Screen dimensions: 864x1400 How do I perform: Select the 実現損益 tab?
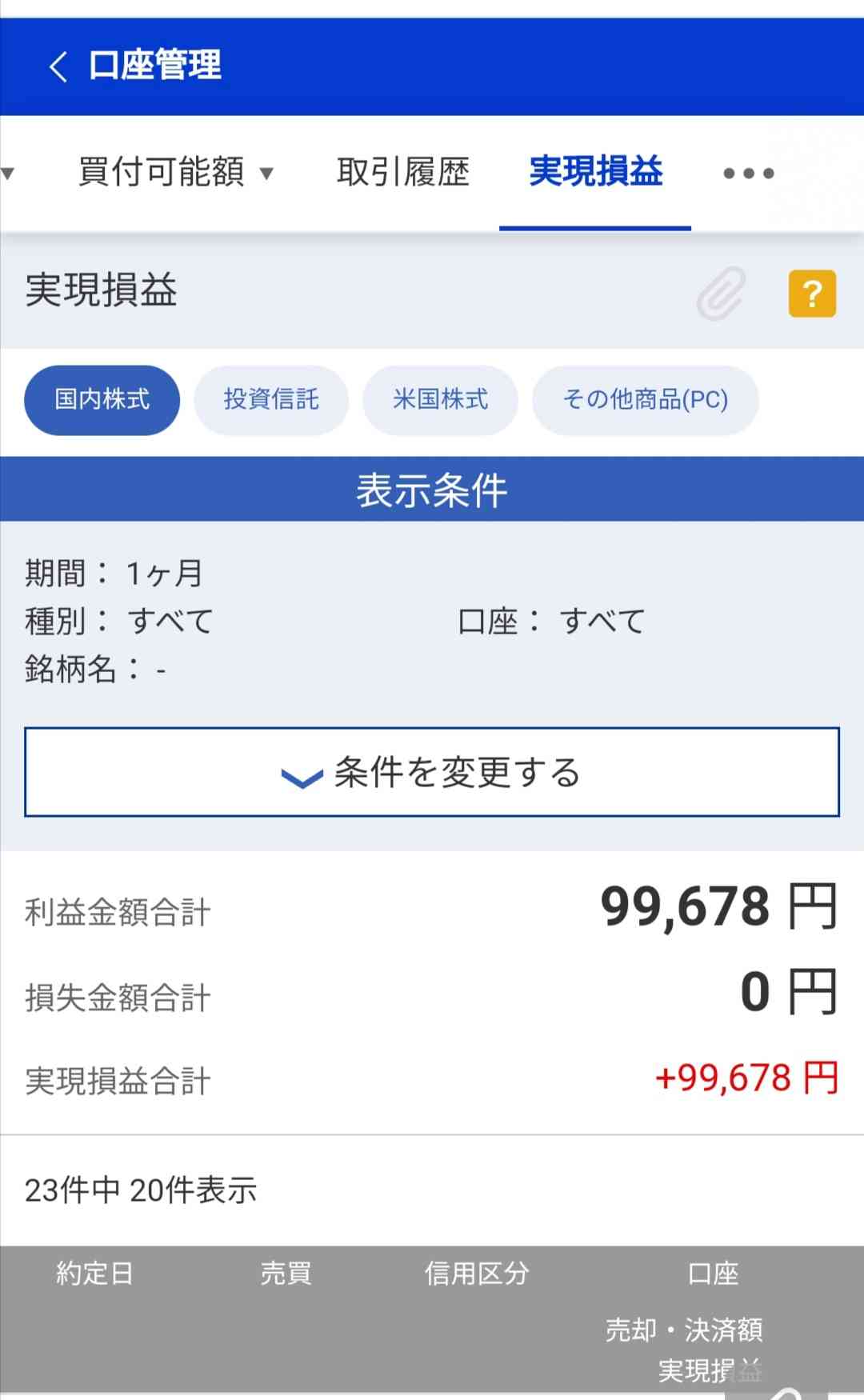(x=595, y=172)
